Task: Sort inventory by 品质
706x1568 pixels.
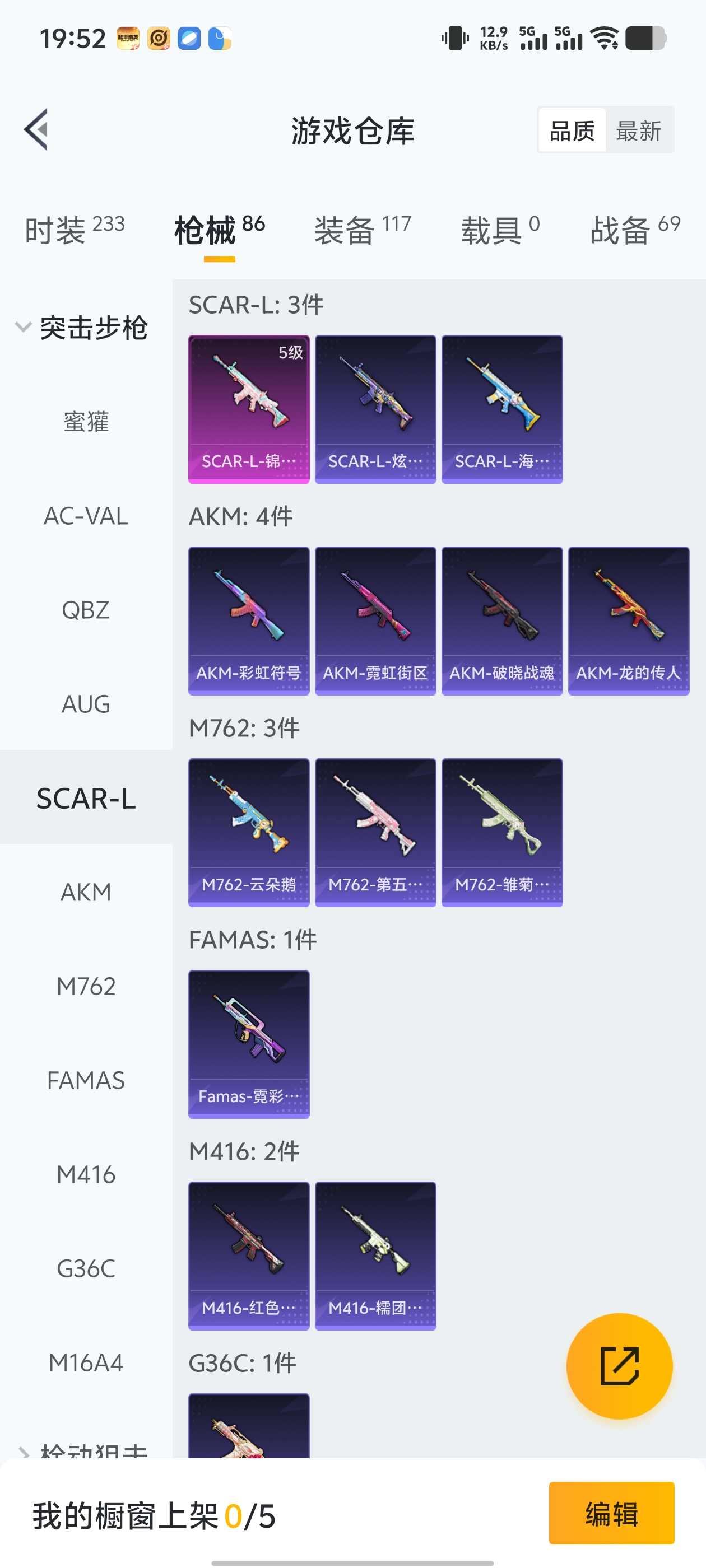Action: click(572, 130)
